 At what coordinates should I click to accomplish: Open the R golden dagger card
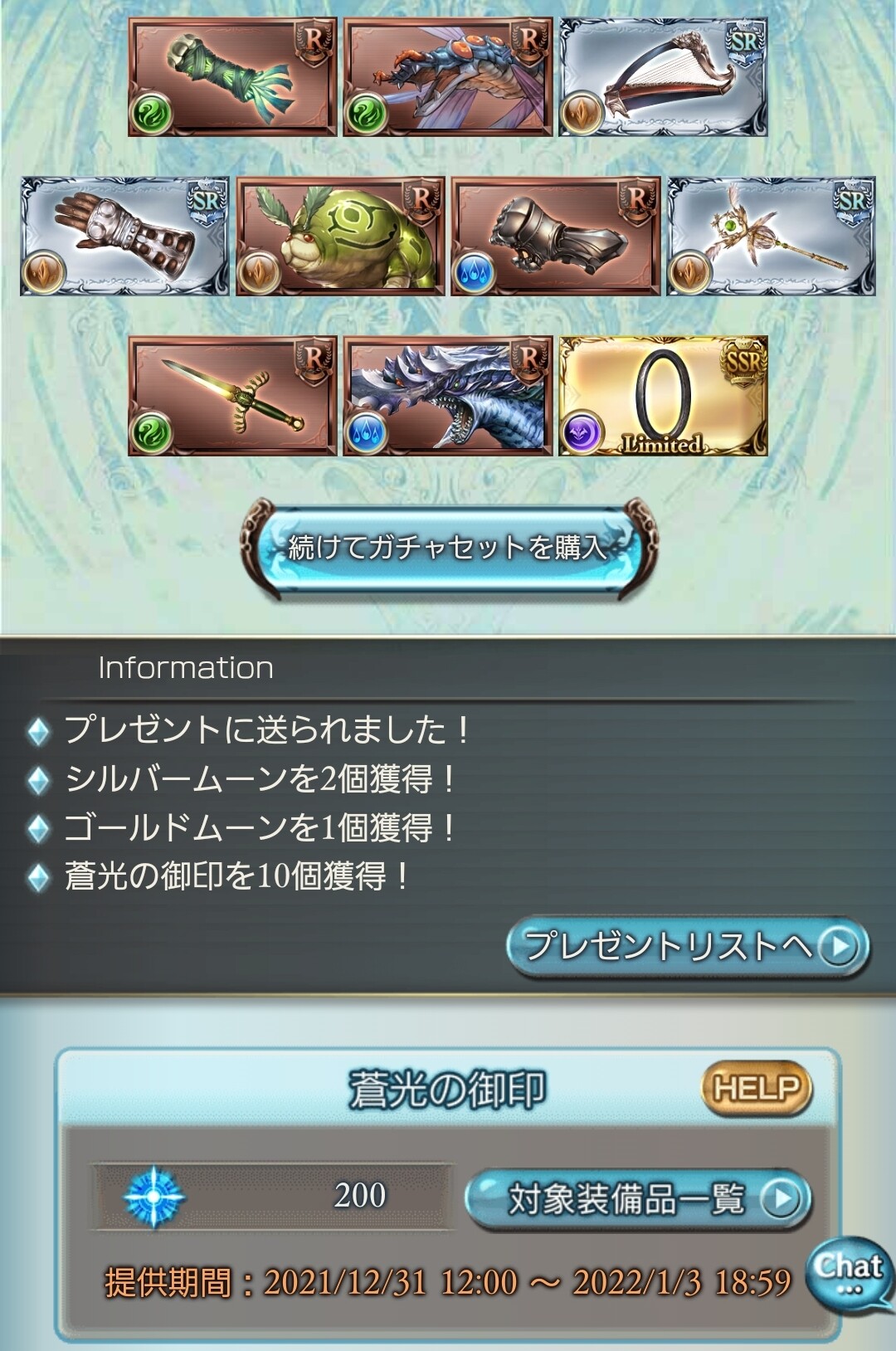point(232,396)
